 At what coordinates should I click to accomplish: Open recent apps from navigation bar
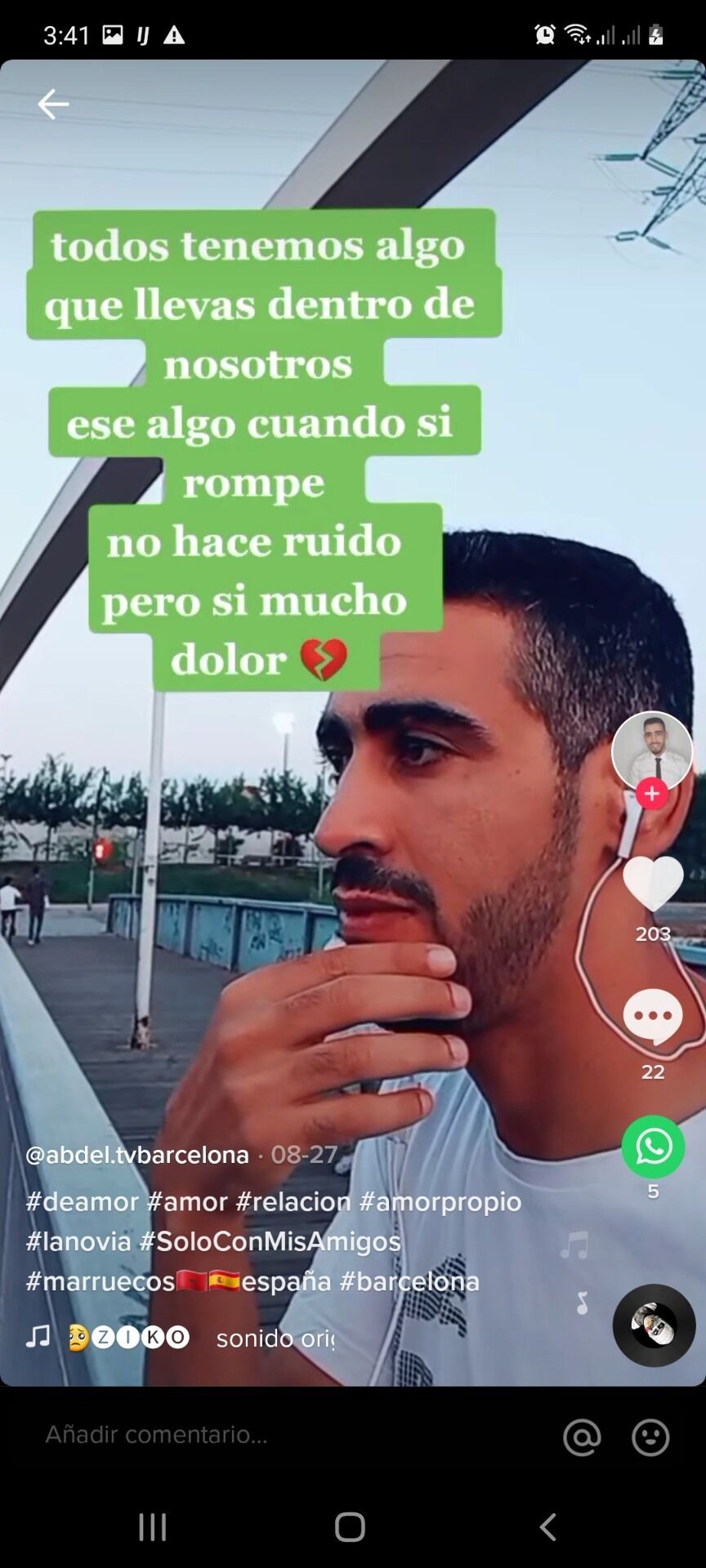[153, 1526]
